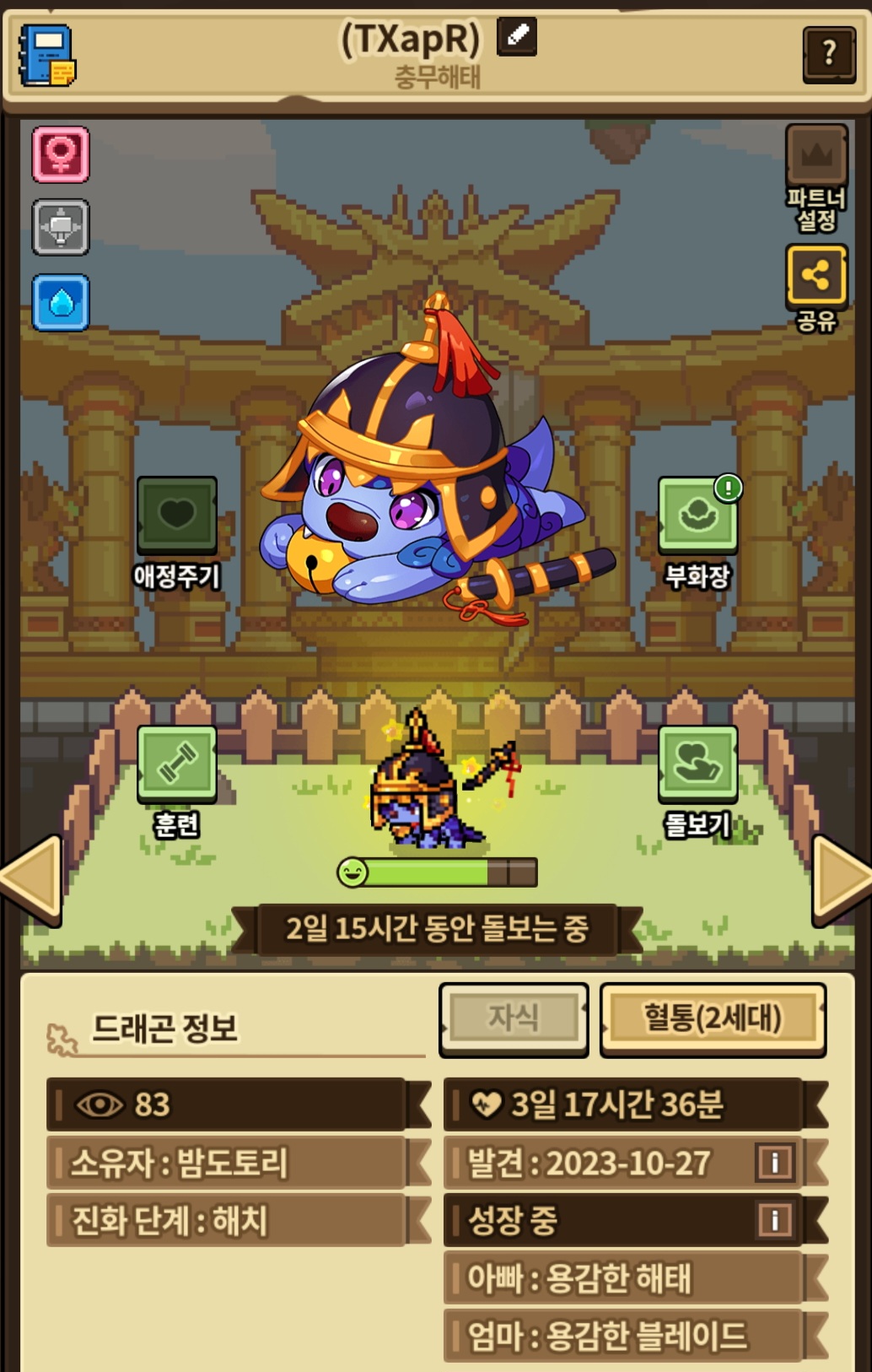Screen dimensions: 872x1372
Task: Go to next dragon with right arrow
Action: pos(840,880)
